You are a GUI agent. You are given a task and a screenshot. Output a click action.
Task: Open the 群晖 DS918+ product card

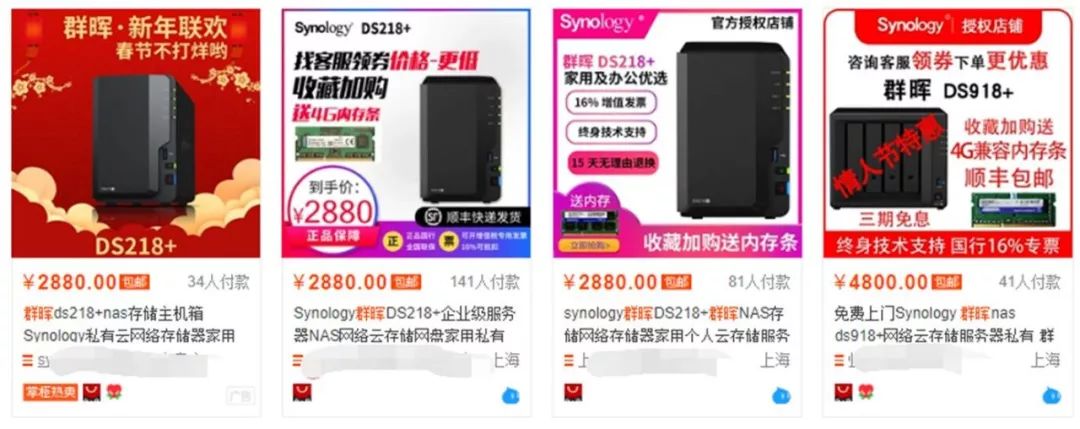946,133
